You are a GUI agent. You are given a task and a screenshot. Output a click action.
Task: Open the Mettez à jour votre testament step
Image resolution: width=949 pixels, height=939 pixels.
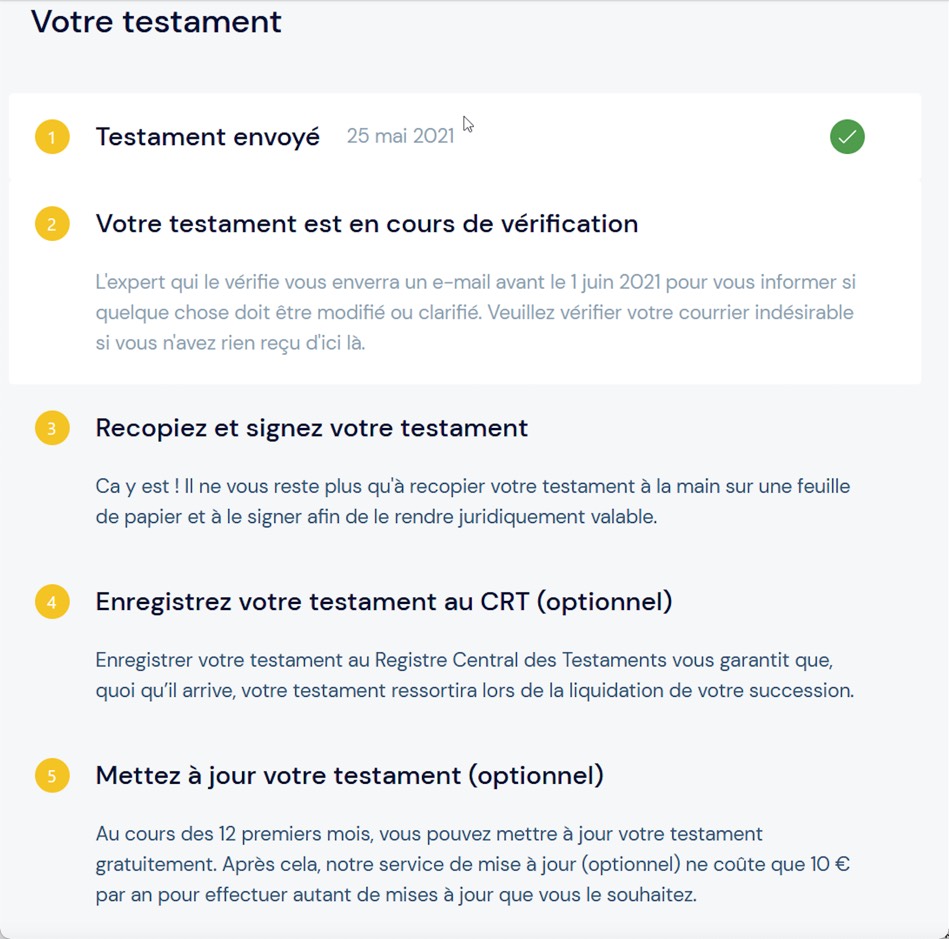click(x=349, y=776)
